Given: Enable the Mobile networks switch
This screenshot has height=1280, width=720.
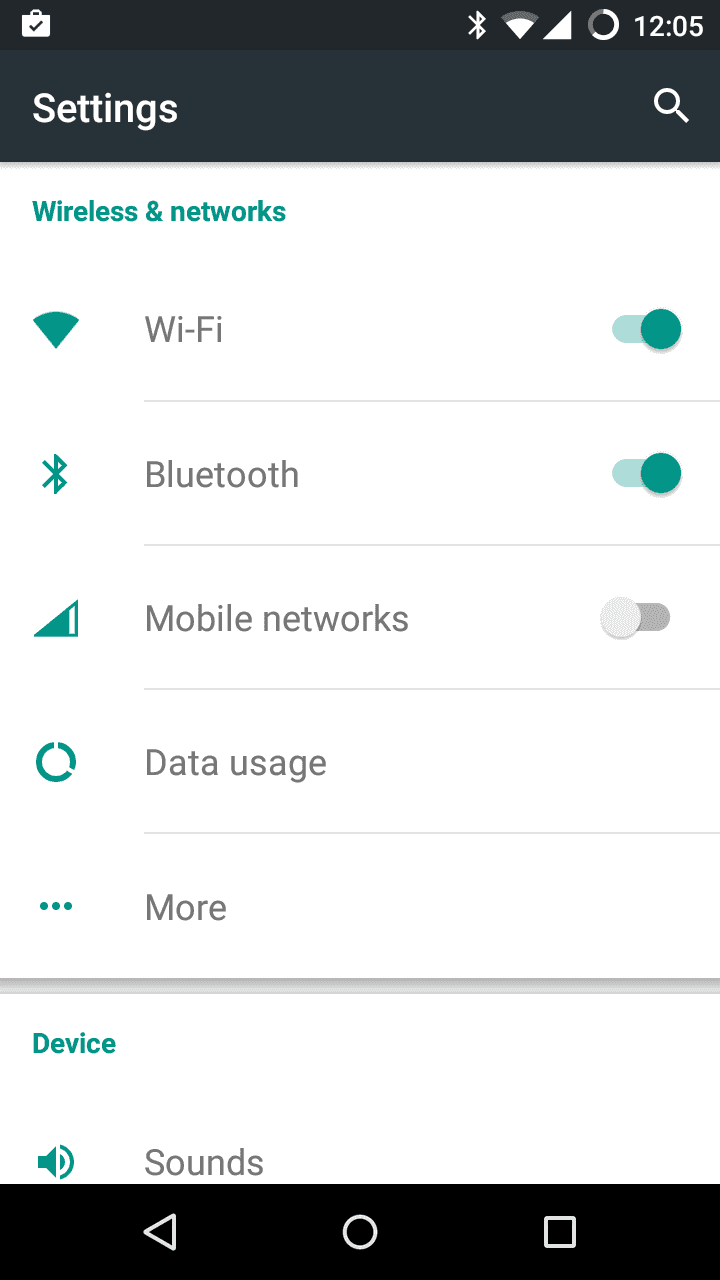Looking at the screenshot, I should 636,618.
